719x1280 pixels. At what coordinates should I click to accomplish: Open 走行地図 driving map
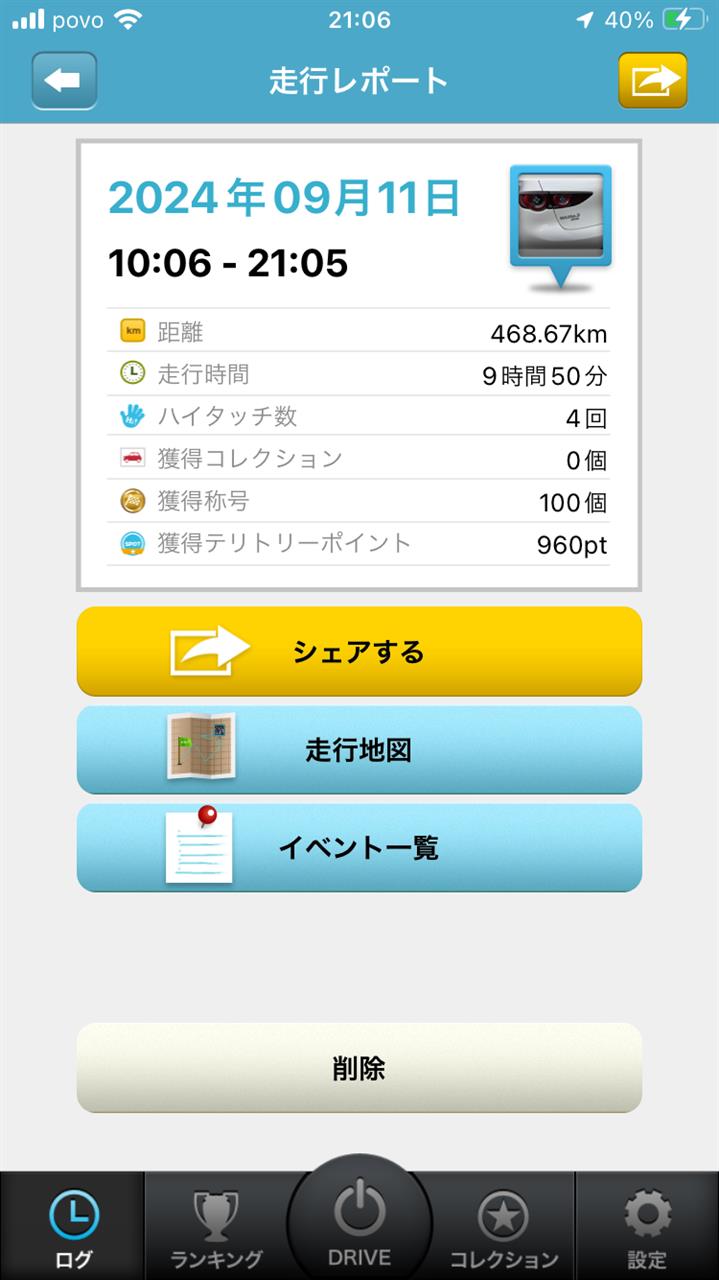coord(359,750)
